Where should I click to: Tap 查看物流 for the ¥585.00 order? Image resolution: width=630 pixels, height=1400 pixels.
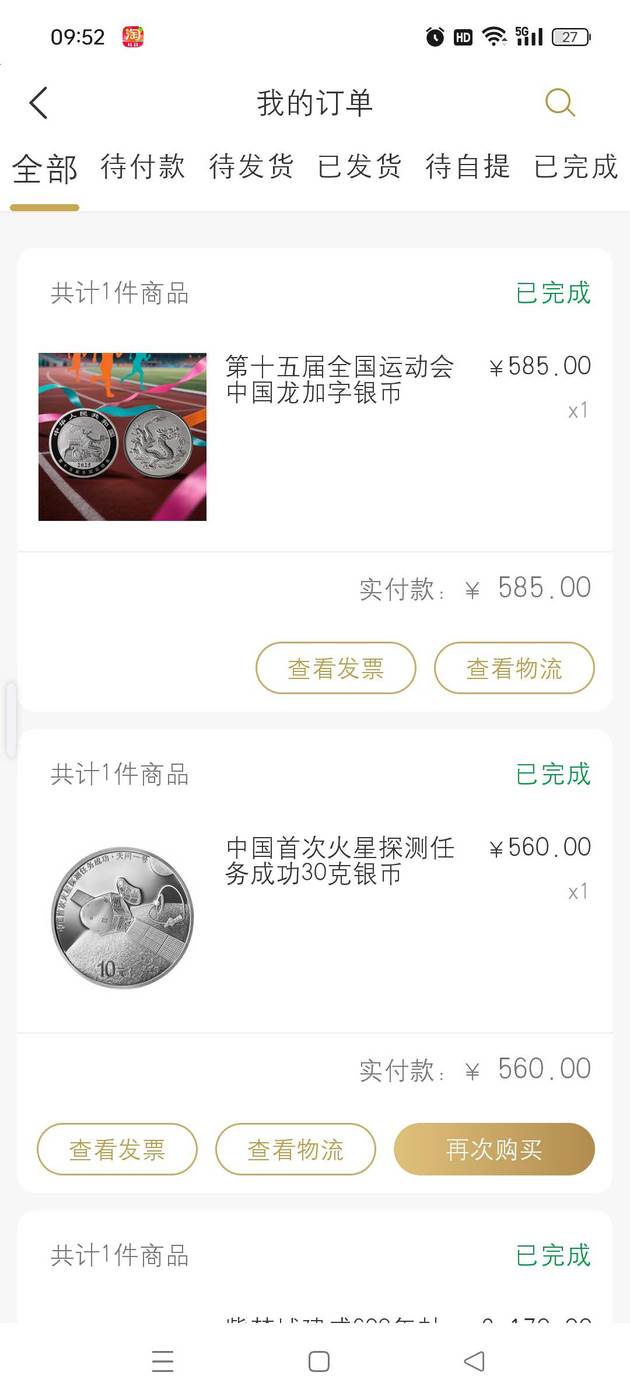pos(514,668)
